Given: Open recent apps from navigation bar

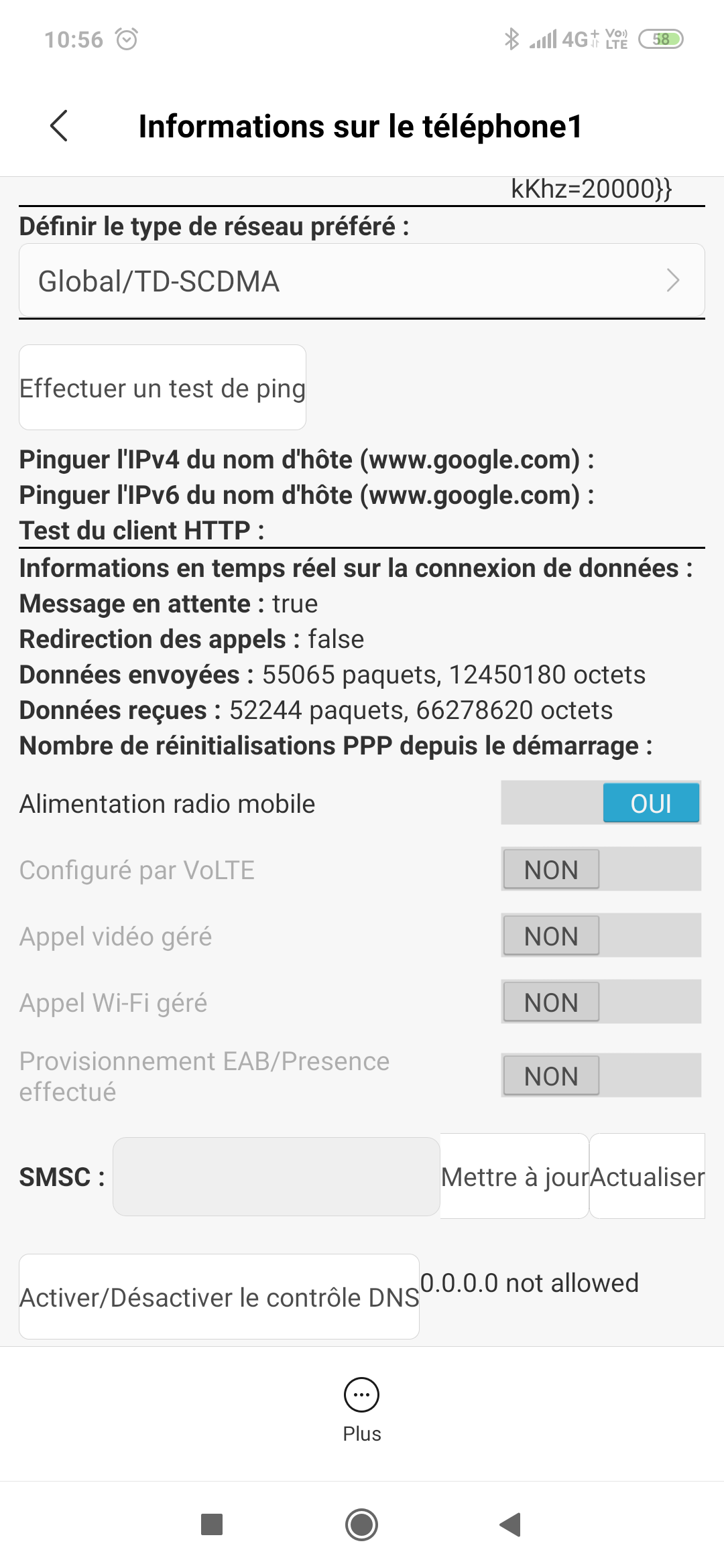Looking at the screenshot, I should [x=212, y=1524].
